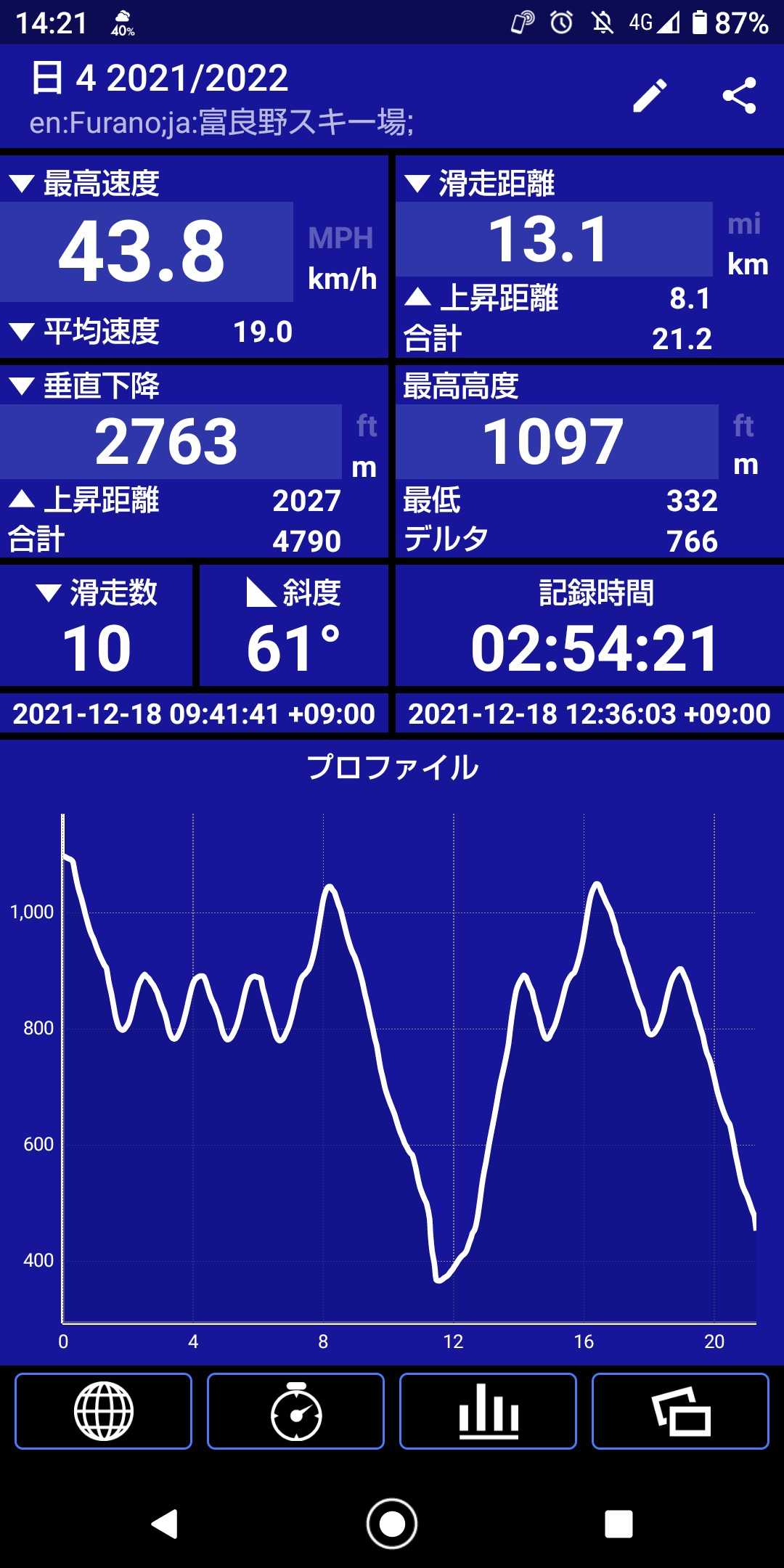Open the globe map view

(104, 1411)
